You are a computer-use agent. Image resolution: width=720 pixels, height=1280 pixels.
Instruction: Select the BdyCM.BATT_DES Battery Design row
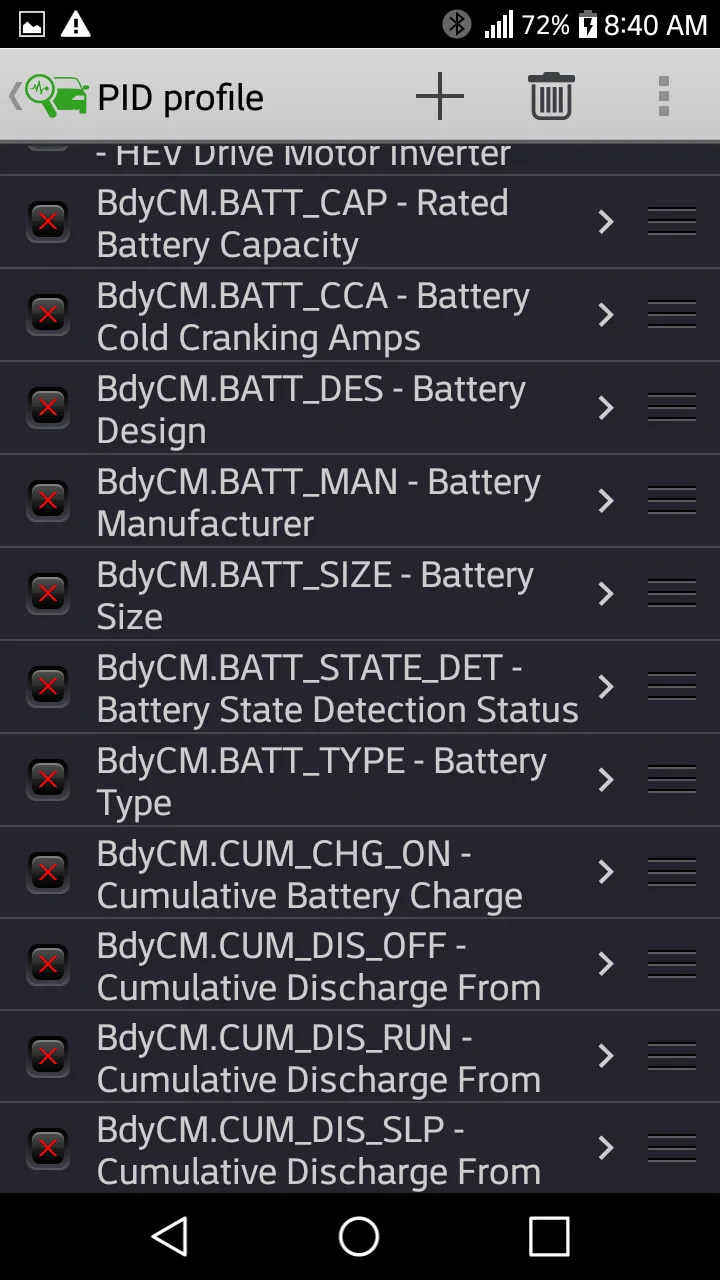300,407
